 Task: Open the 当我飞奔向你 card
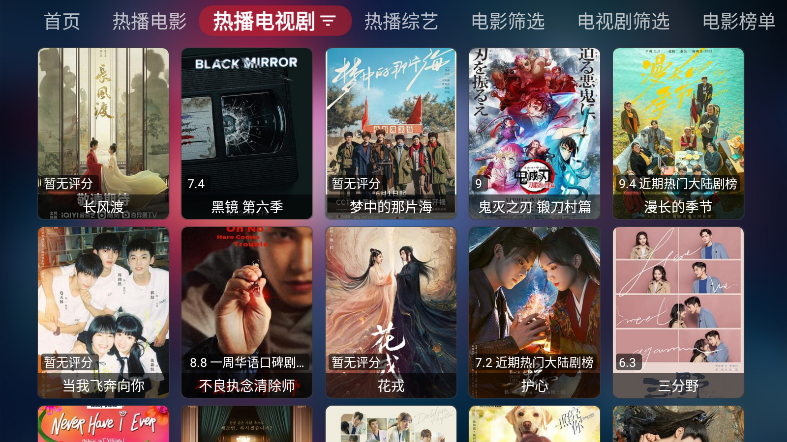(x=103, y=312)
